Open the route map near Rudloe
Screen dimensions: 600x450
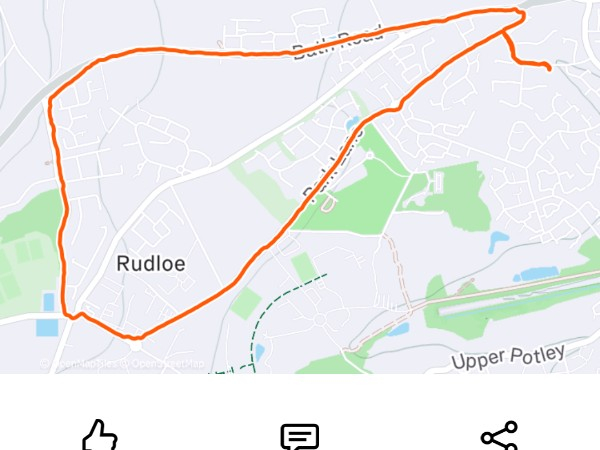[x=300, y=187]
